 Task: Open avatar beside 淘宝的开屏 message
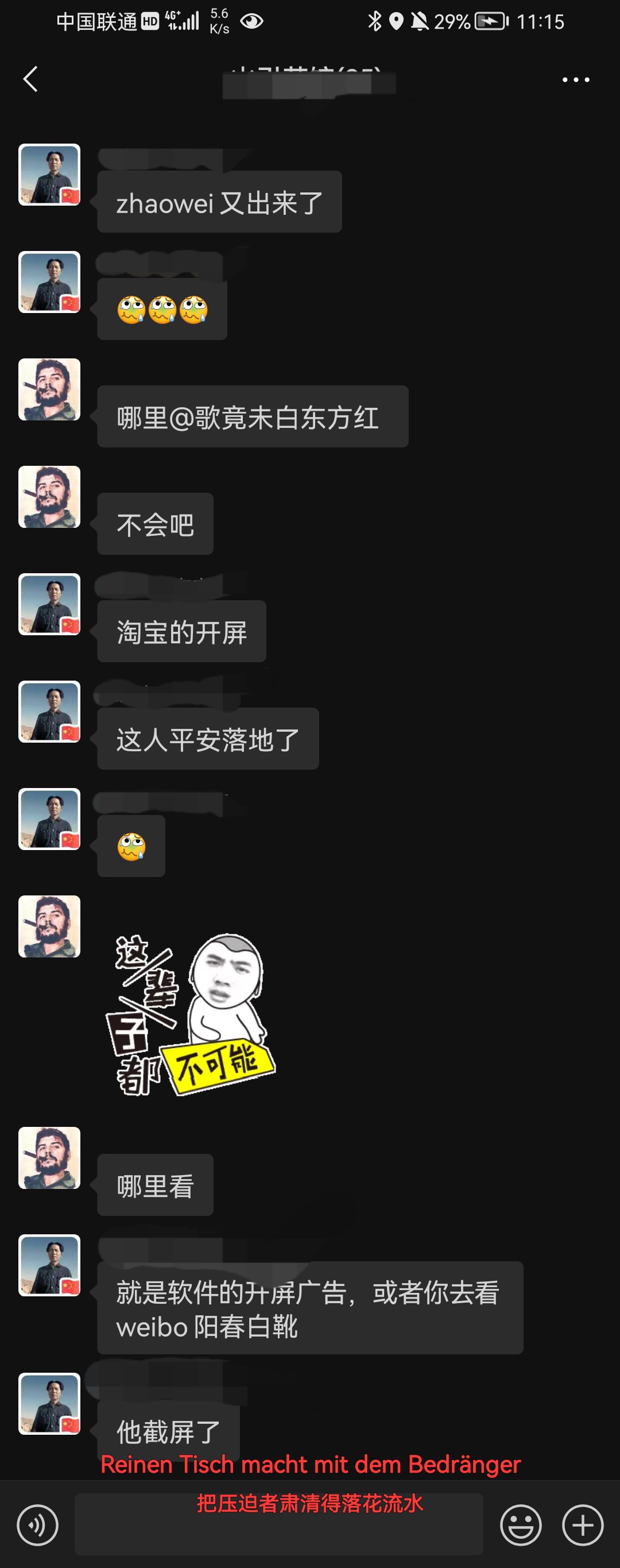click(49, 604)
